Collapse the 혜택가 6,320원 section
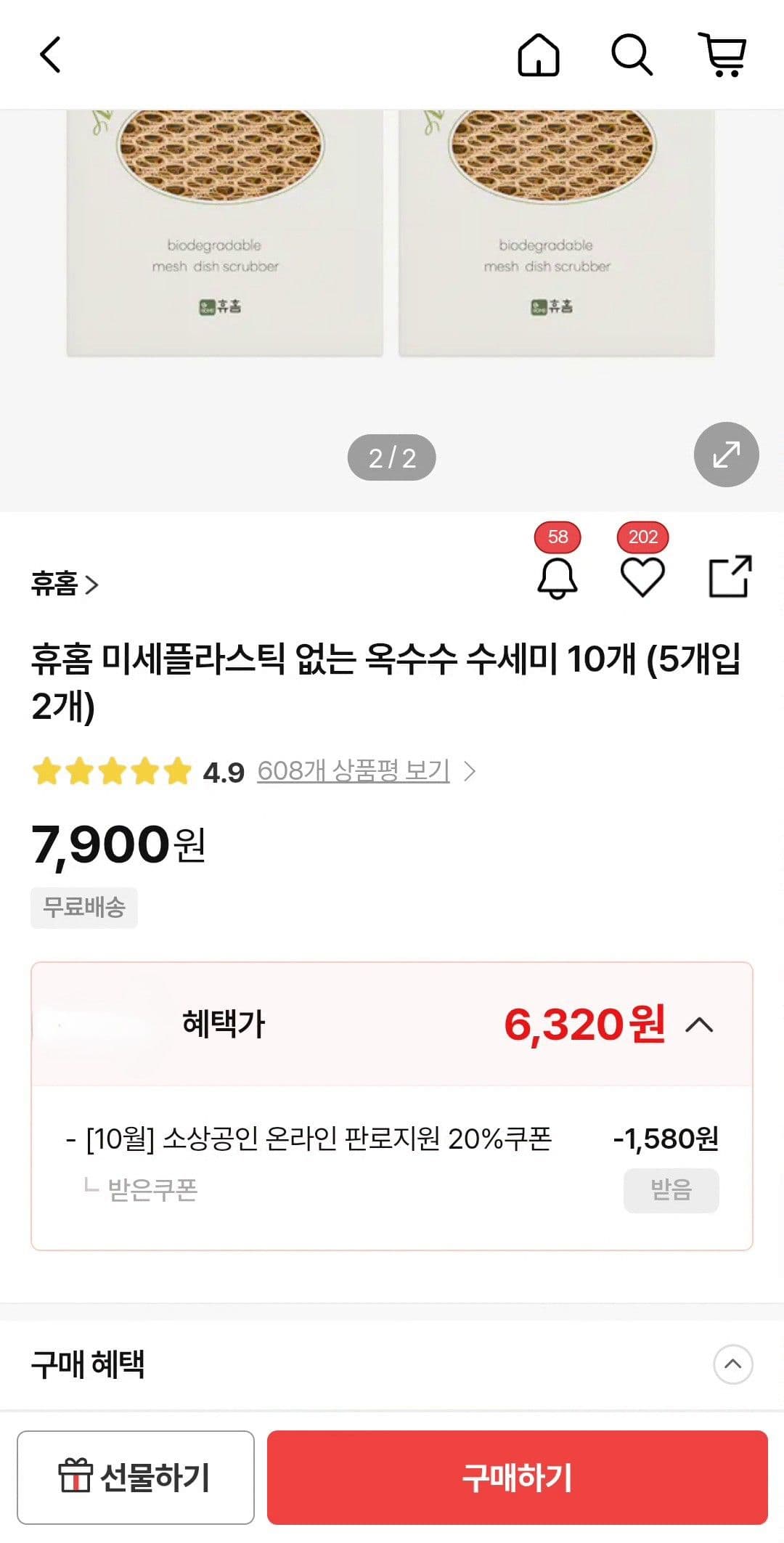This screenshot has height=1543, width=784. click(700, 1025)
